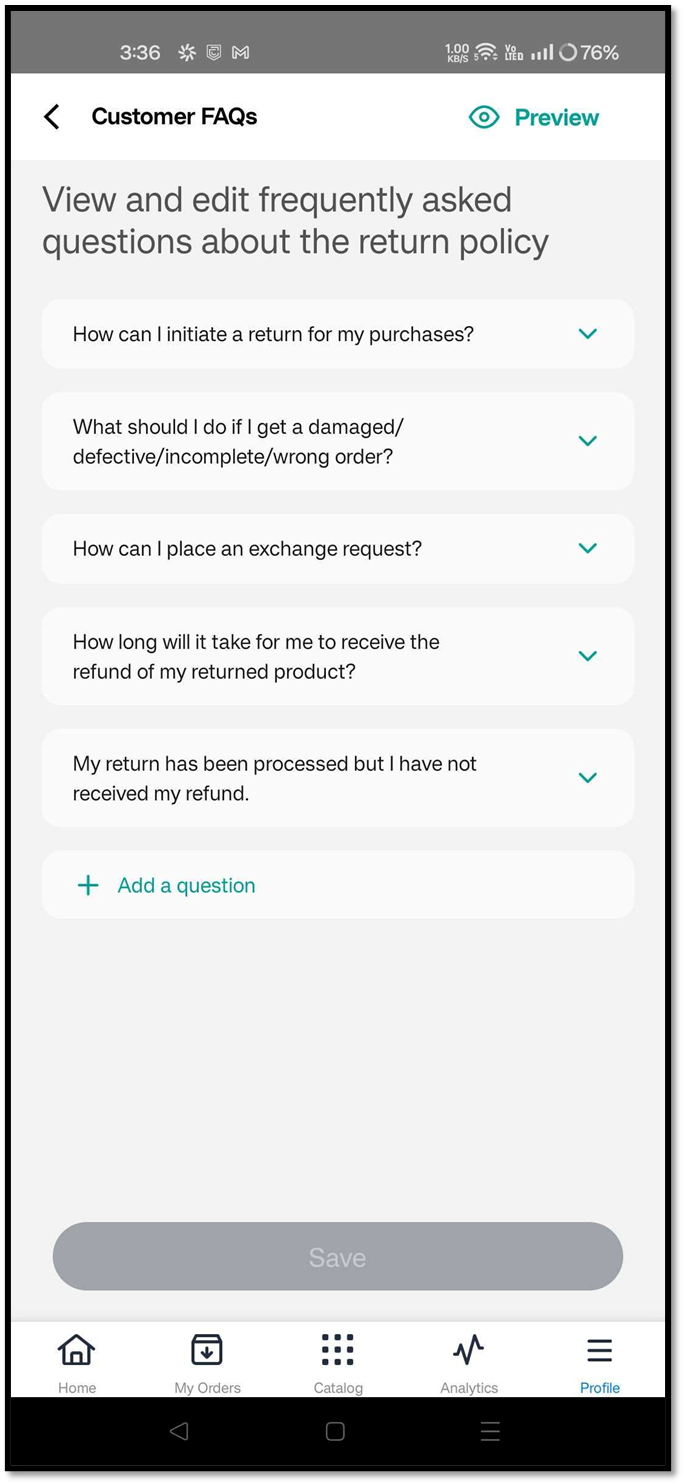
Task: Add a question to the FAQs
Action: click(x=186, y=885)
